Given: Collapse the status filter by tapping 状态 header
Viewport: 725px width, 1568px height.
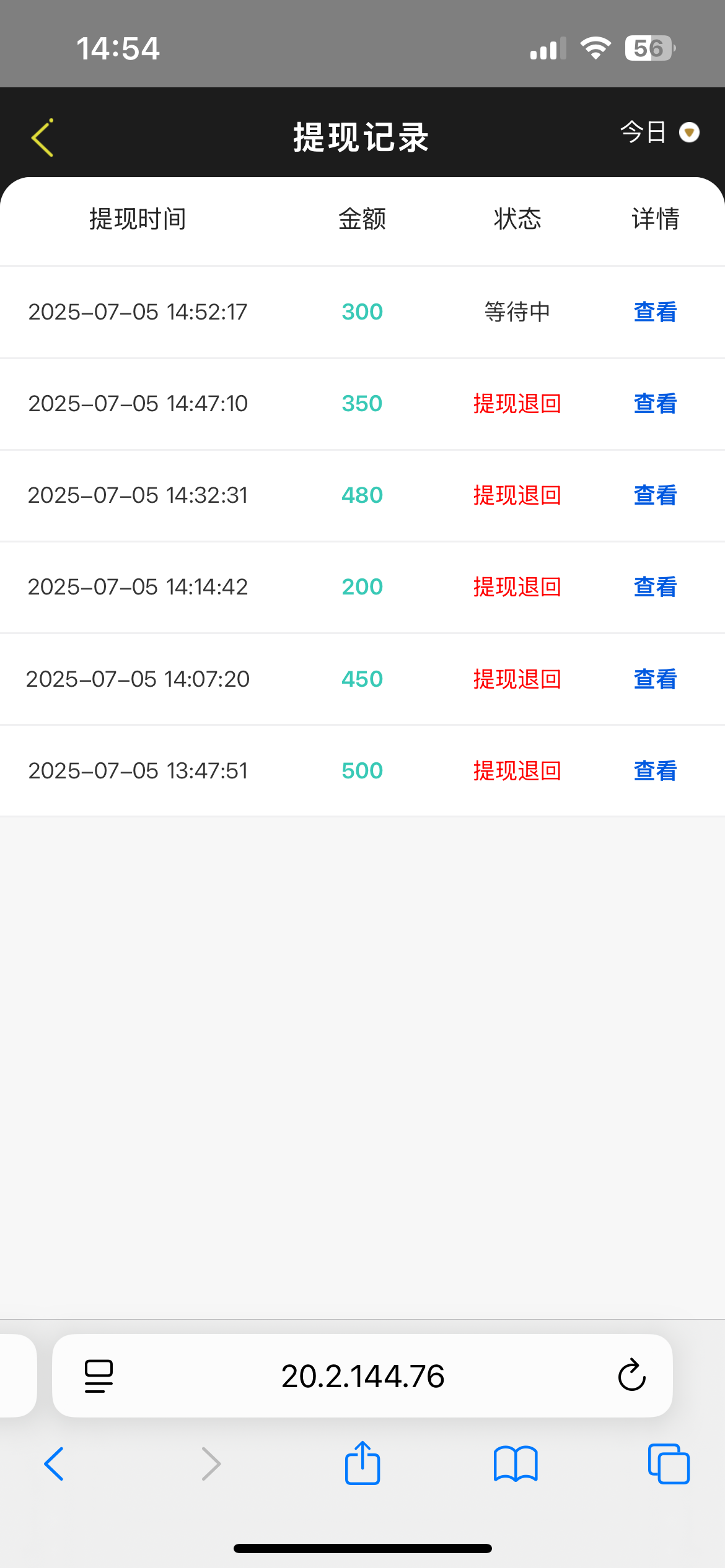Looking at the screenshot, I should [518, 219].
